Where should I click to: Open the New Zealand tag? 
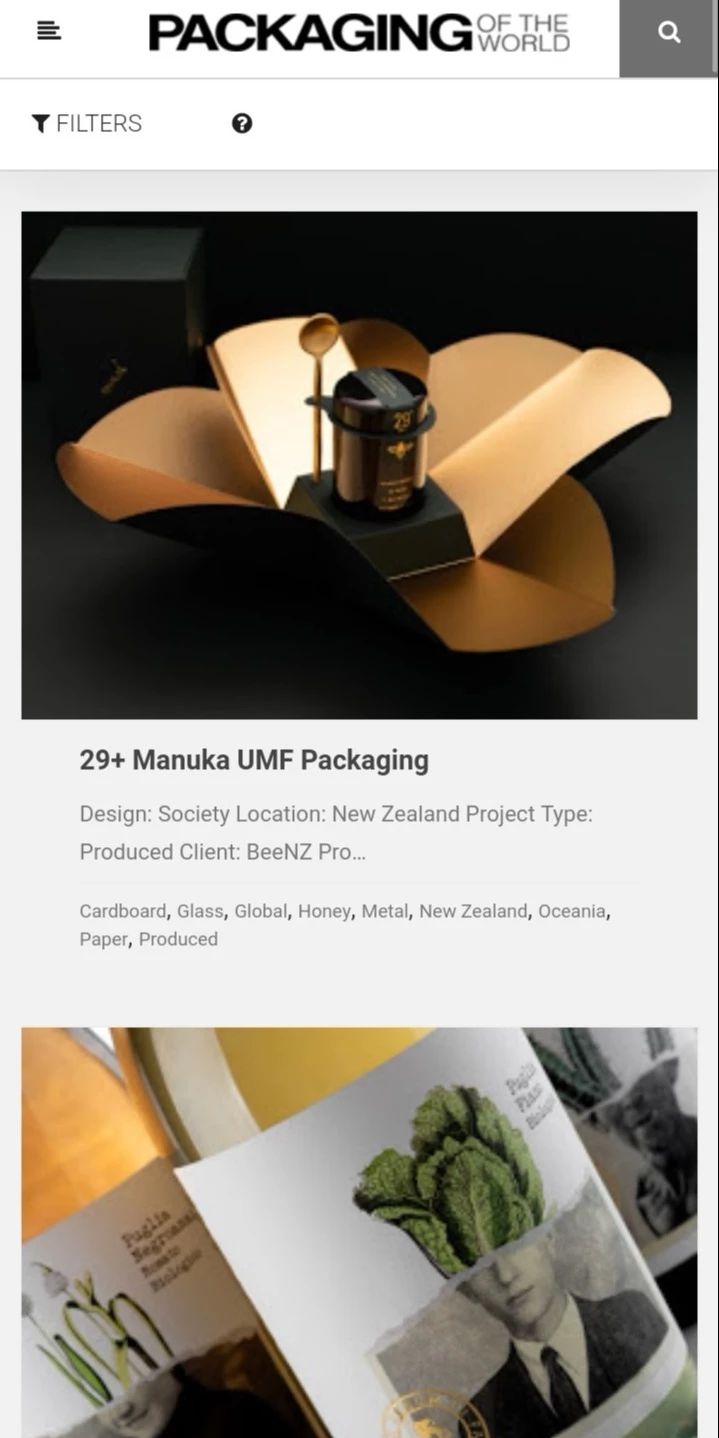pos(472,911)
